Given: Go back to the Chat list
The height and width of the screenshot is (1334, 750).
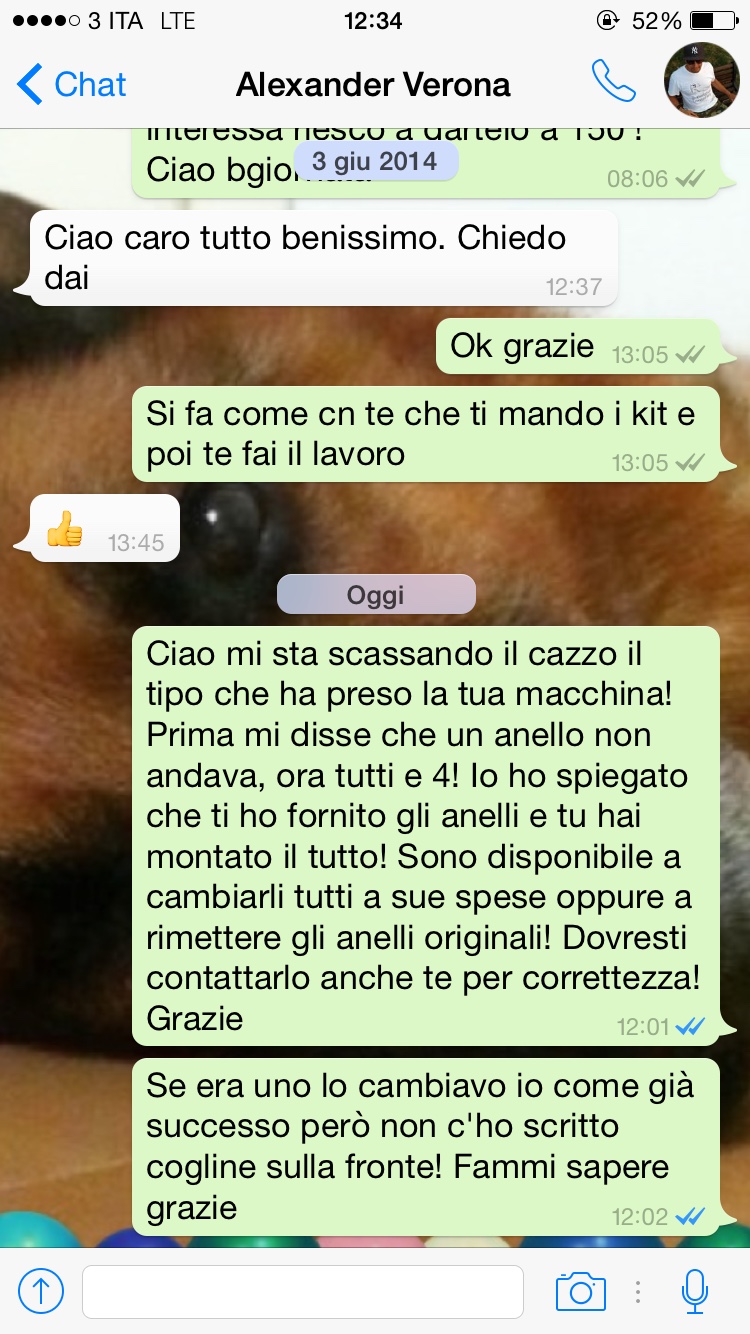Looking at the screenshot, I should point(72,85).
